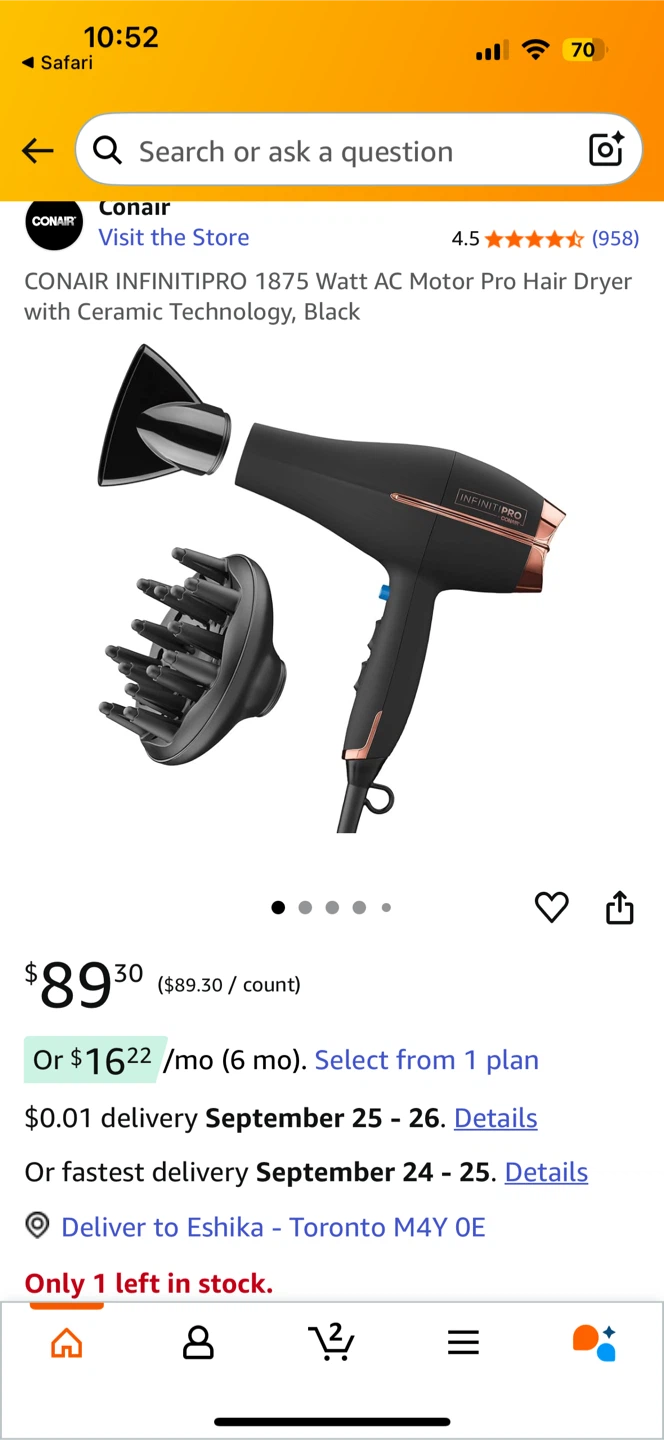Viewport: 664px width, 1440px height.
Task: View details for $0.01 delivery
Action: pos(495,1118)
